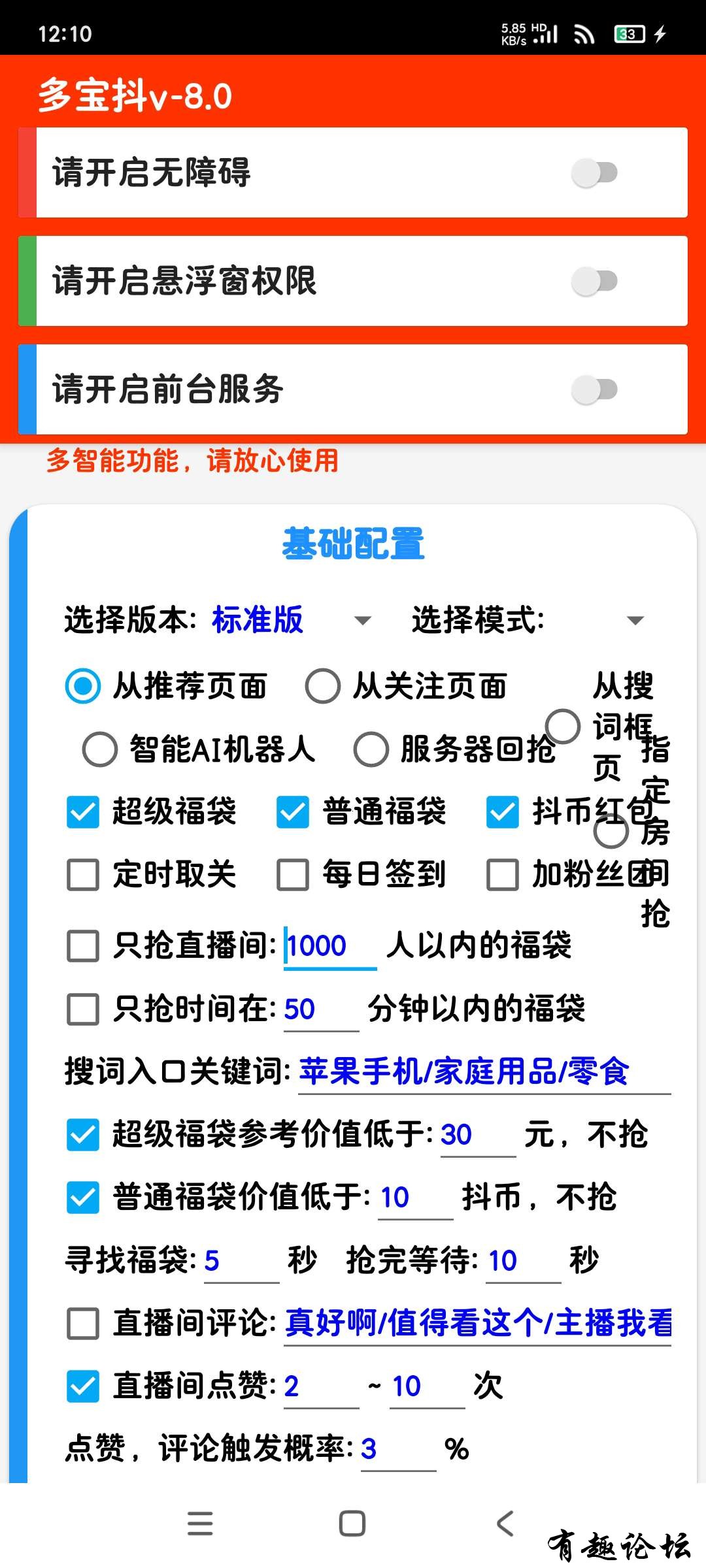Tick the 只抢时间在 minutes checkbox
The width and height of the screenshot is (706, 1568).
click(x=83, y=1009)
